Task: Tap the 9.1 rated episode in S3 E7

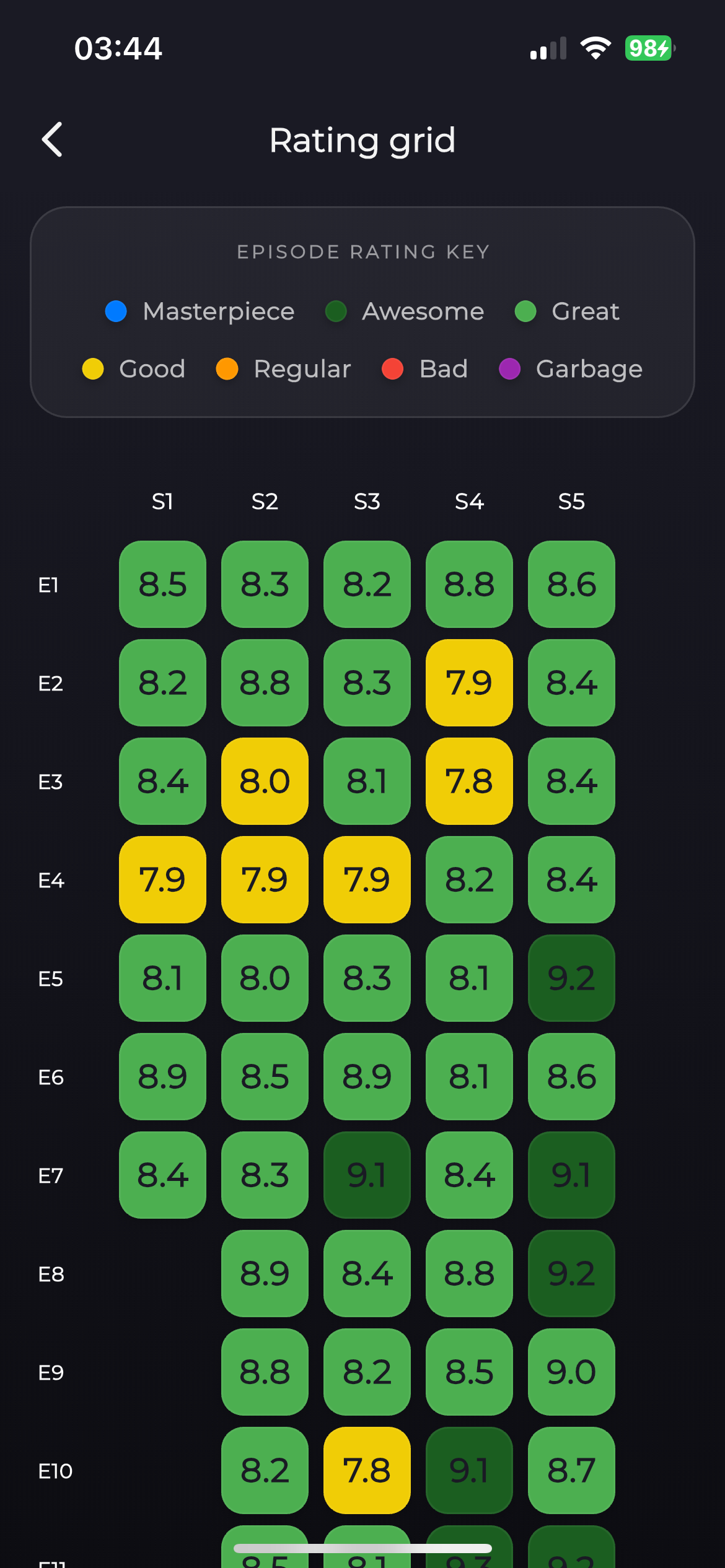Action: [x=366, y=1175]
